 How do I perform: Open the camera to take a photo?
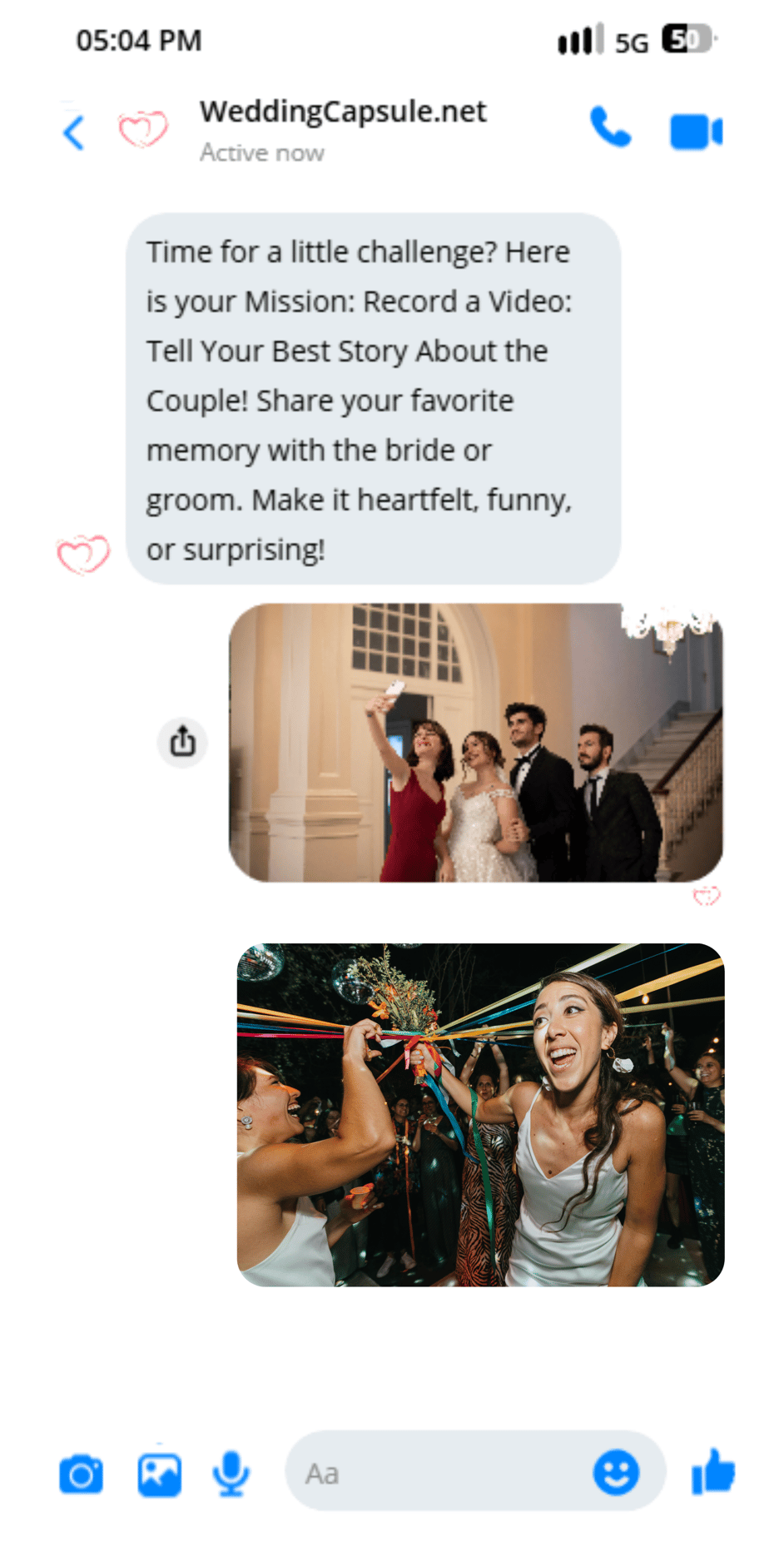[81, 1472]
